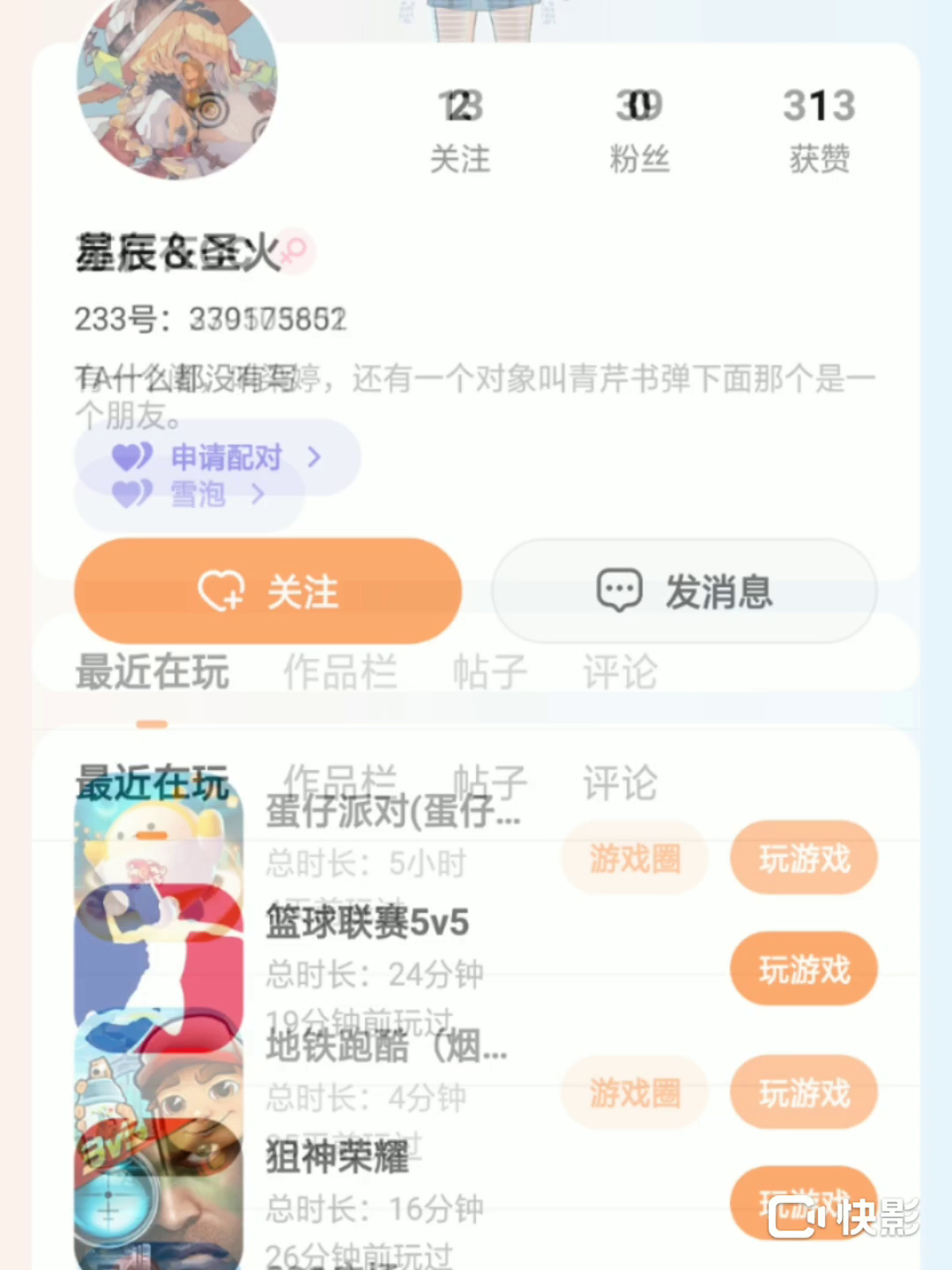
Task: Play 篮球联赛5v5 with its 玩游戏 button
Action: (803, 969)
